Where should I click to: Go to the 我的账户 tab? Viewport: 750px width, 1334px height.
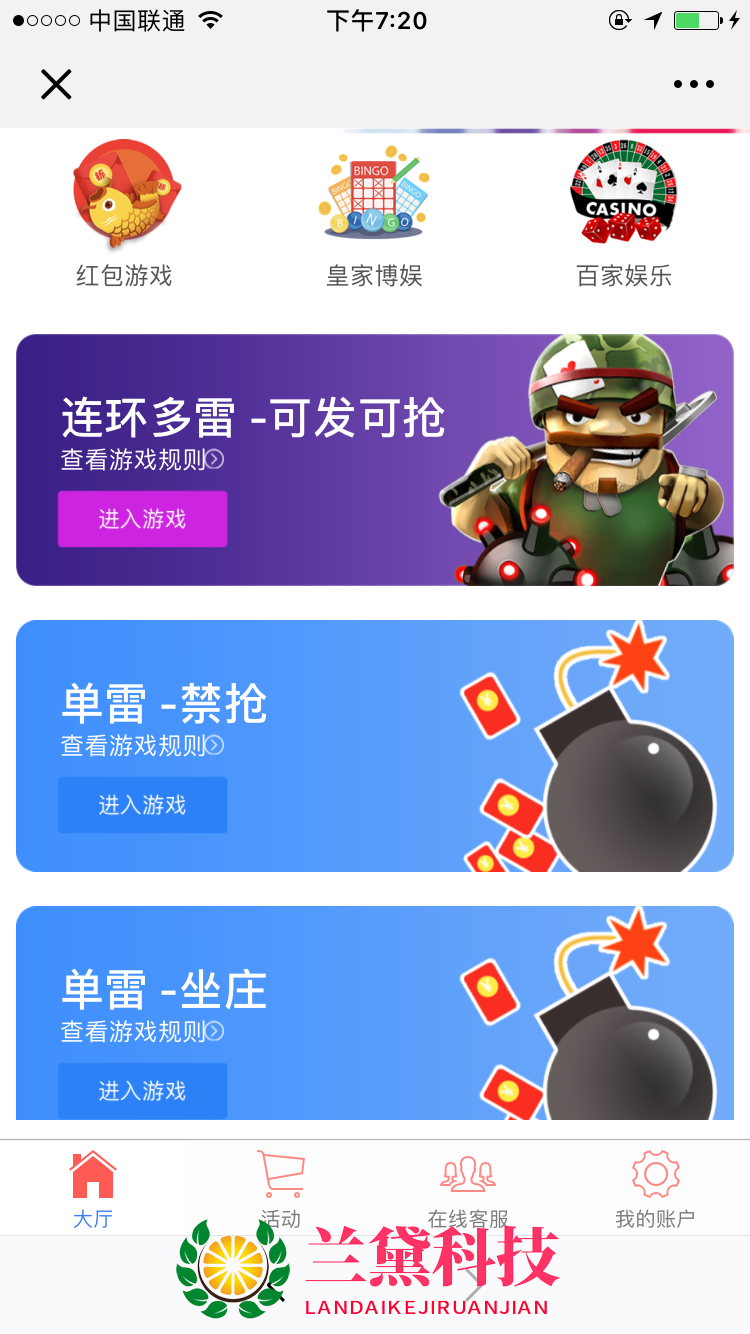(655, 1188)
